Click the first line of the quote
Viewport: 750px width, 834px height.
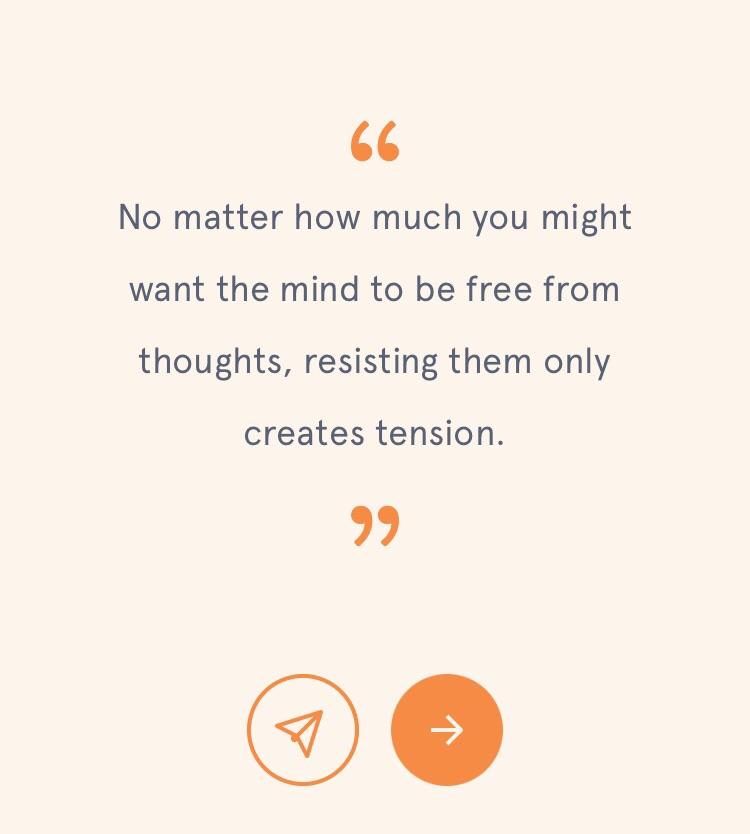375,216
